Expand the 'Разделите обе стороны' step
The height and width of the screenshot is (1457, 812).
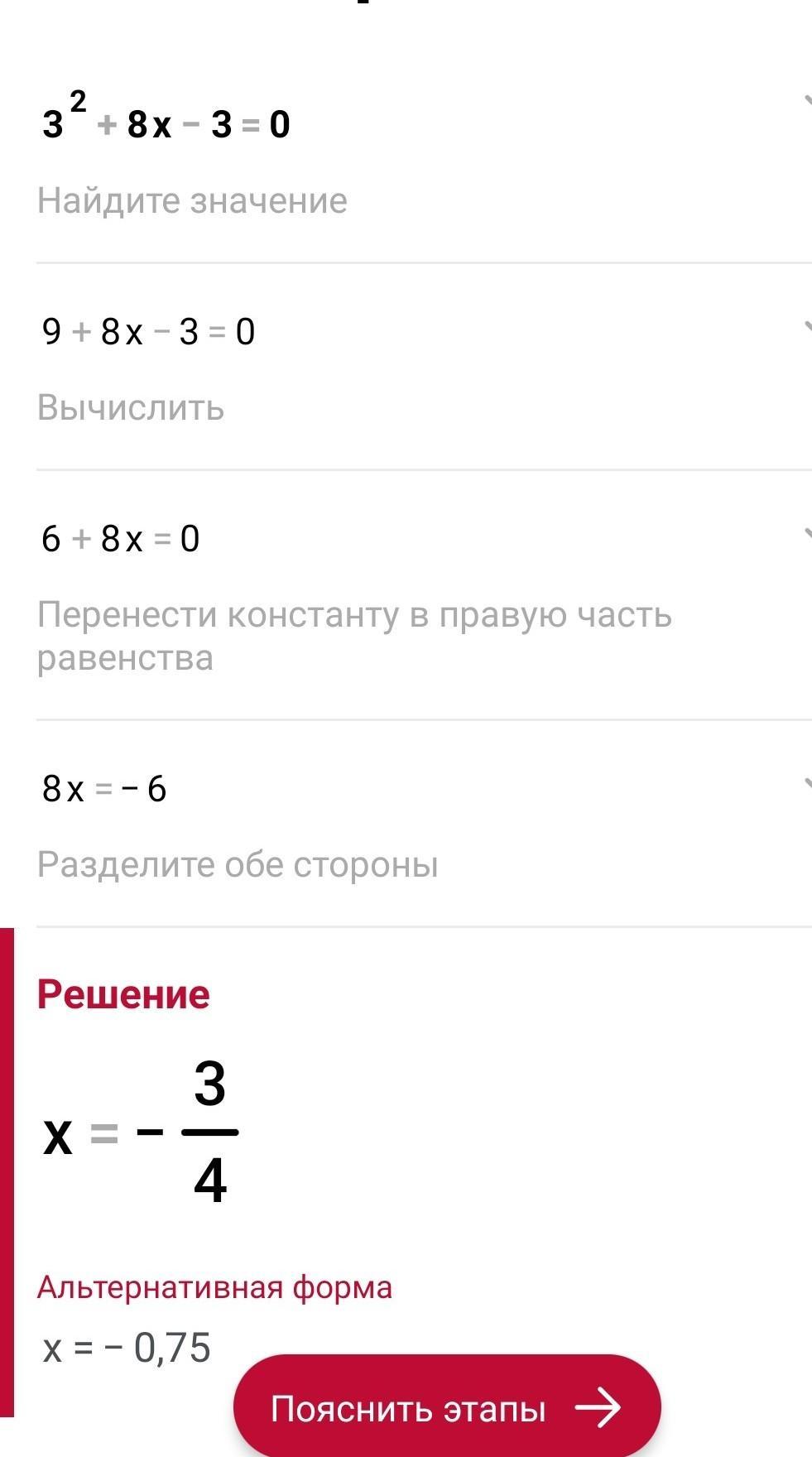805,783
